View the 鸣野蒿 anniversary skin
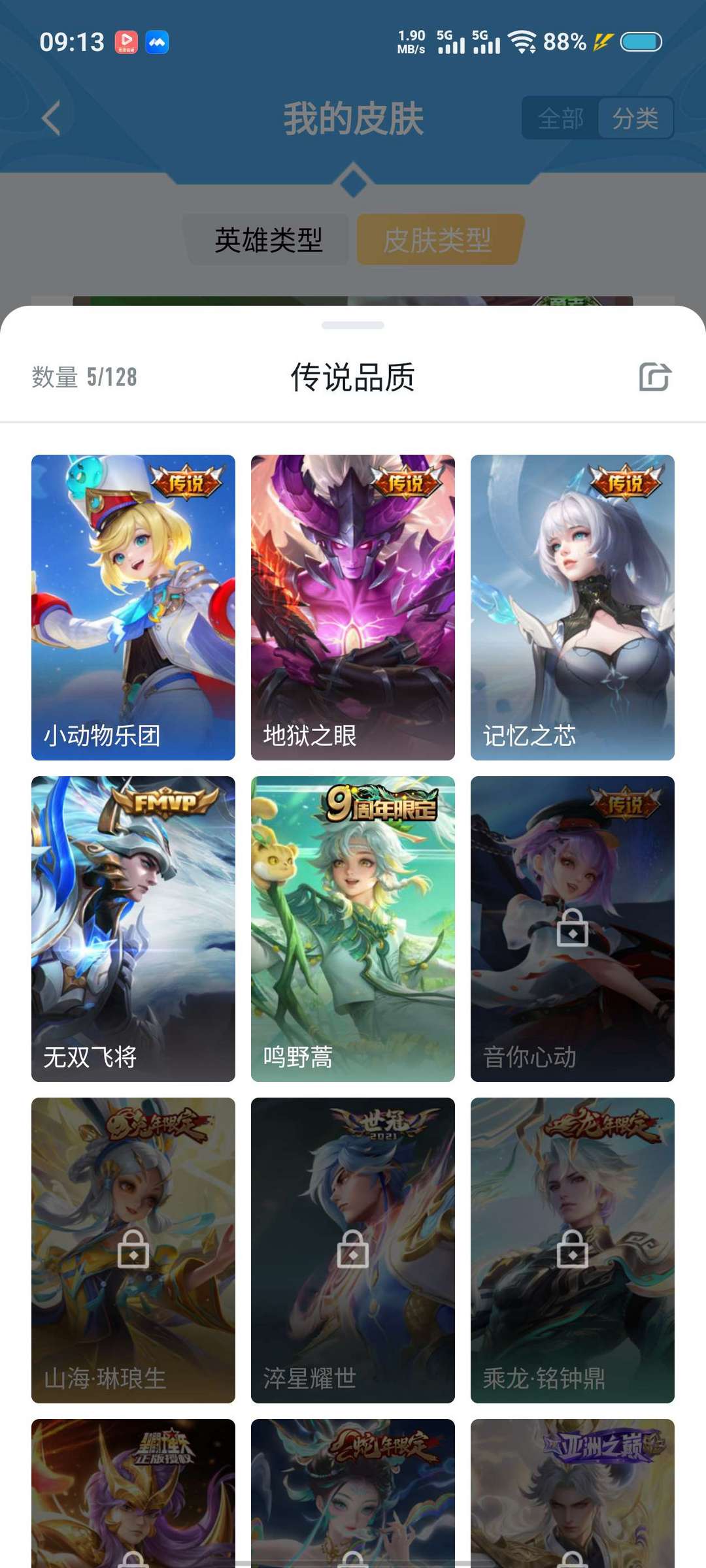The width and height of the screenshot is (706, 1568). [x=353, y=928]
